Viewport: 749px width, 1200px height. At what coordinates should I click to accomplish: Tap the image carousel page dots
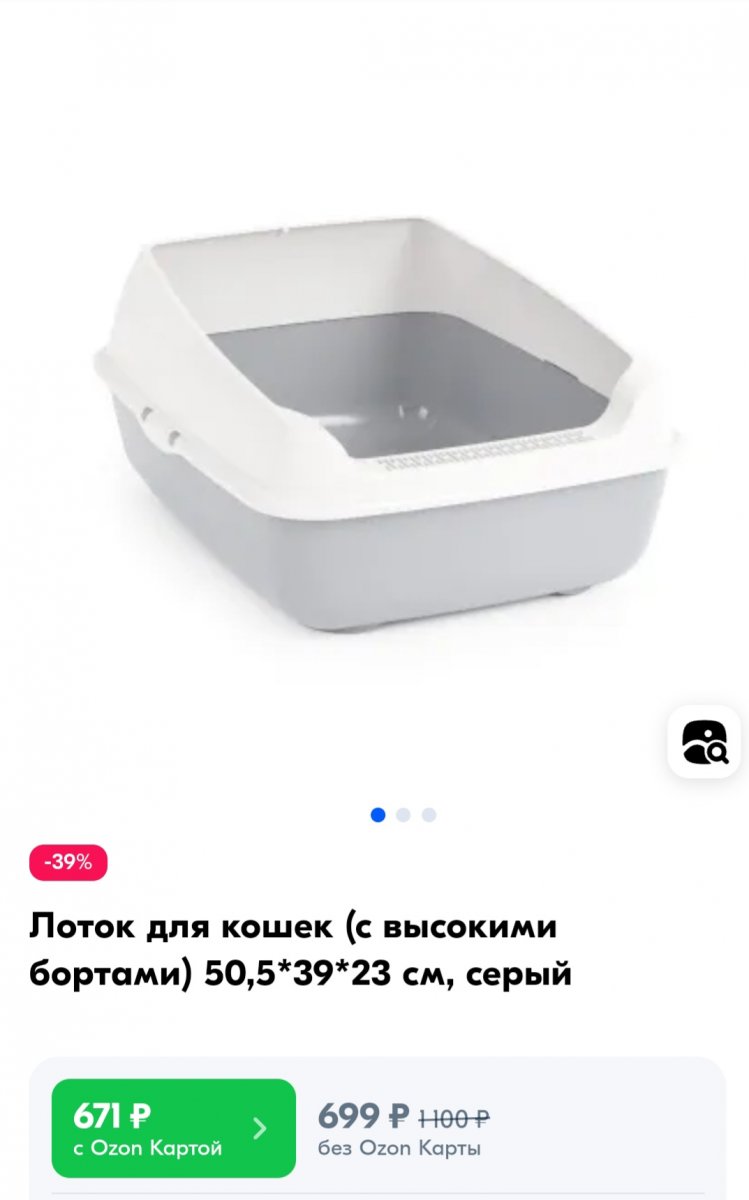pyautogui.click(x=403, y=815)
